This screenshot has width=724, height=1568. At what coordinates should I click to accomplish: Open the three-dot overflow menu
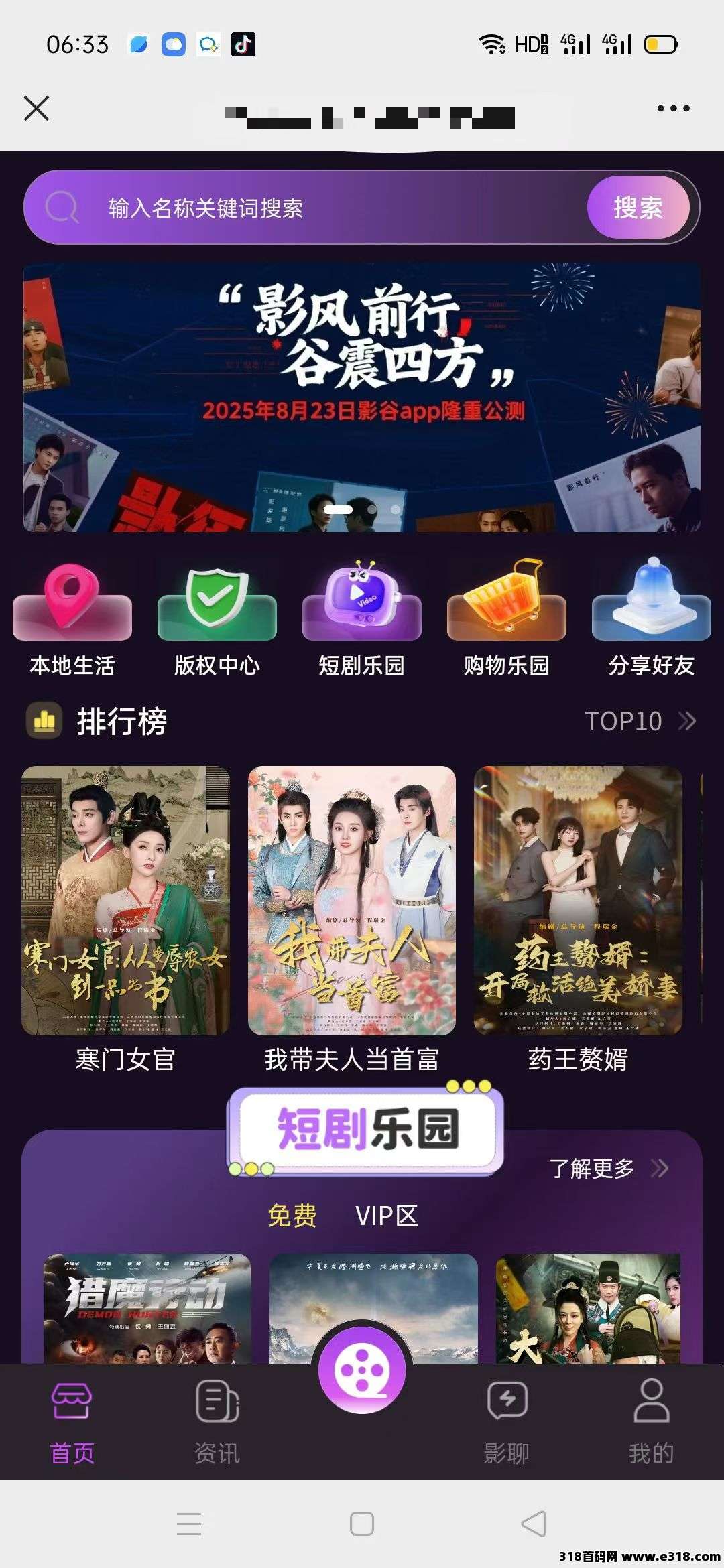pos(673,109)
